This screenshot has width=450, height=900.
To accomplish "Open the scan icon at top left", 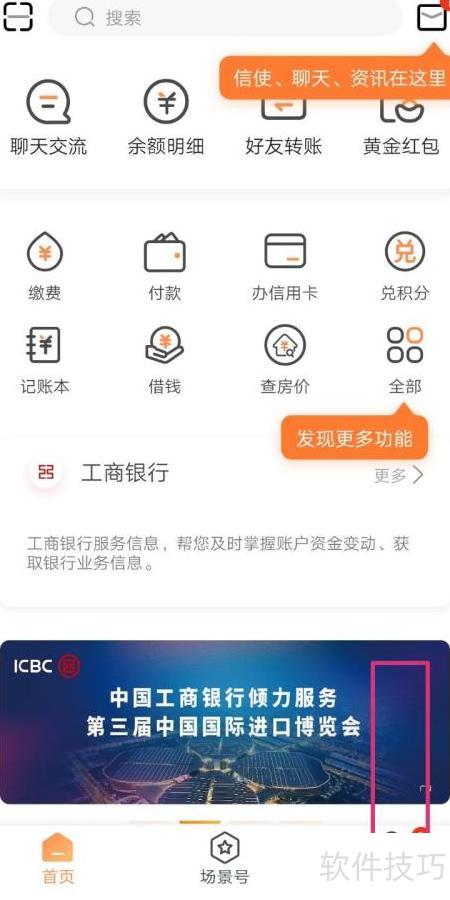I will [x=18, y=17].
